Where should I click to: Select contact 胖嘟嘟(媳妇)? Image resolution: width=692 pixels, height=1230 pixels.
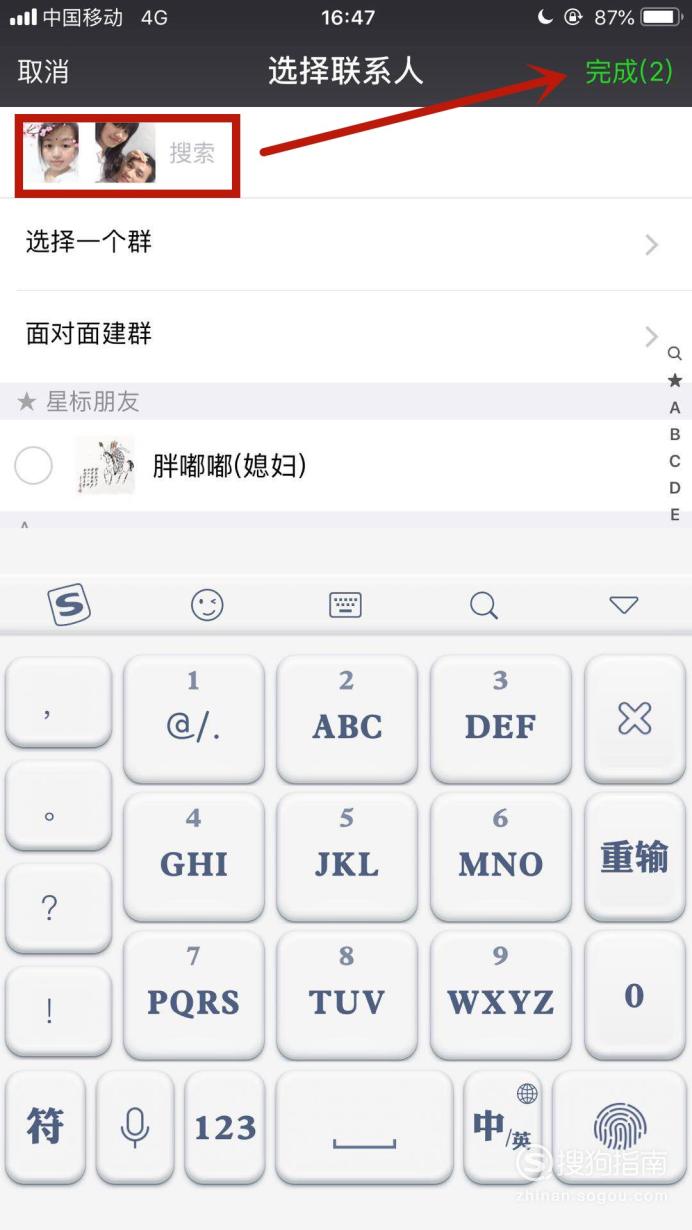pos(346,466)
